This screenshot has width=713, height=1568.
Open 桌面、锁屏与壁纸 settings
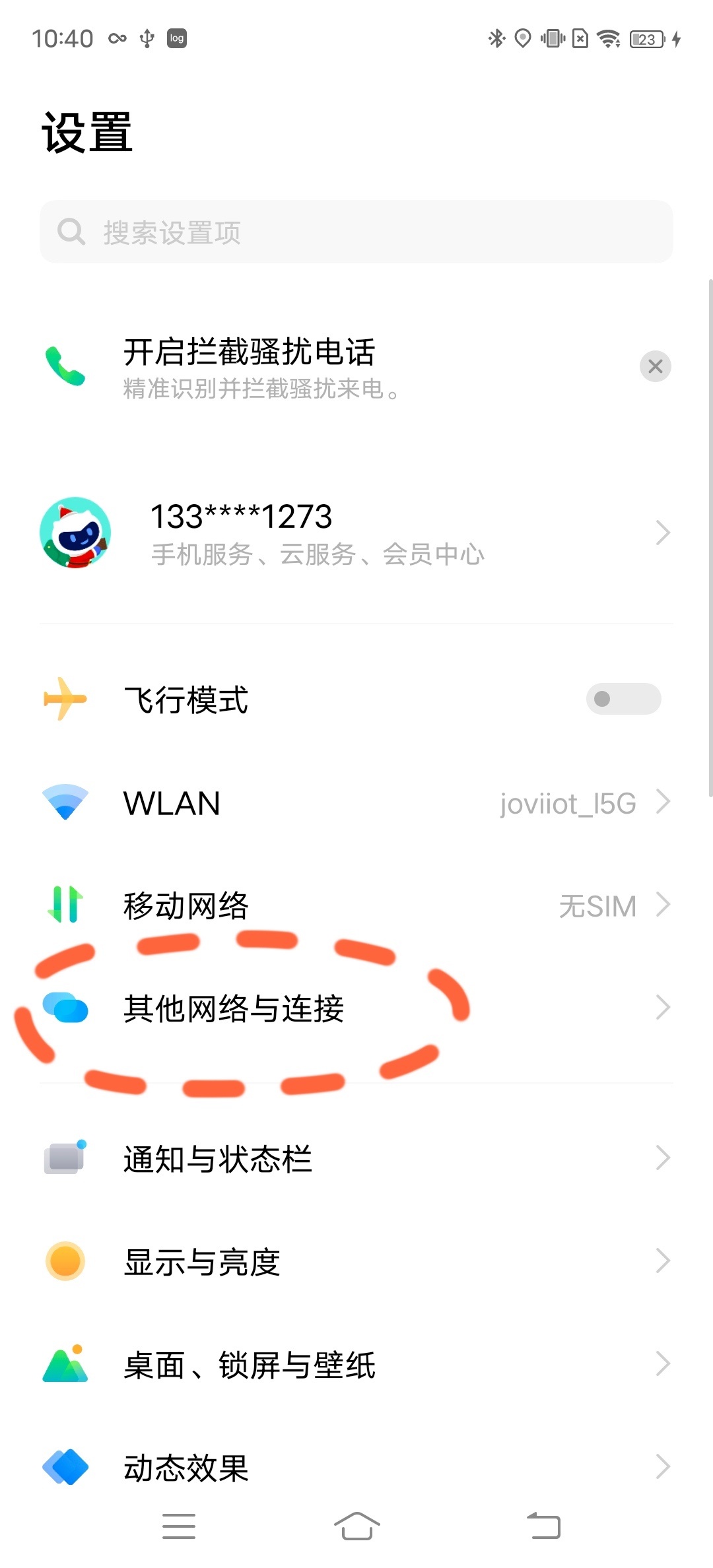point(356,1365)
